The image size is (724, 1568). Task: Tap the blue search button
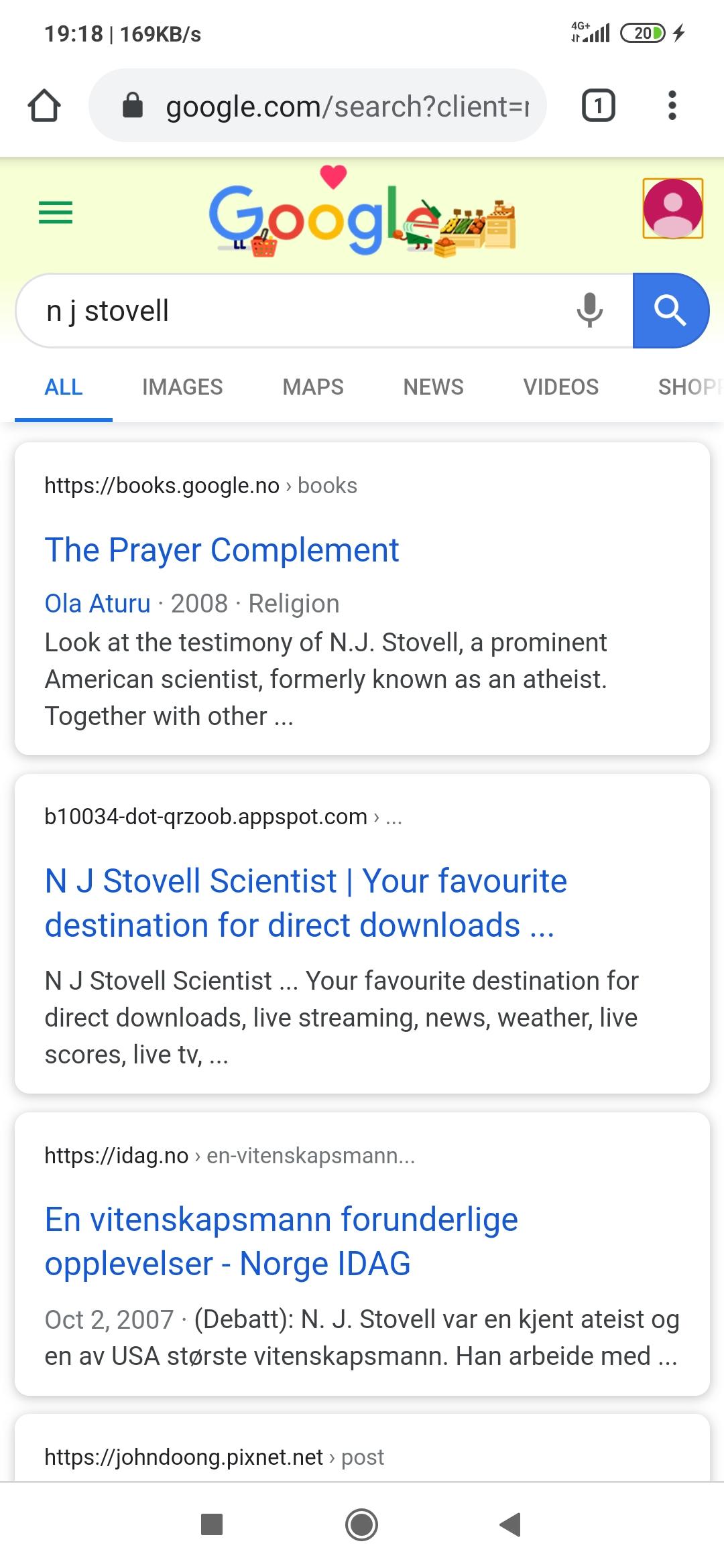click(670, 310)
